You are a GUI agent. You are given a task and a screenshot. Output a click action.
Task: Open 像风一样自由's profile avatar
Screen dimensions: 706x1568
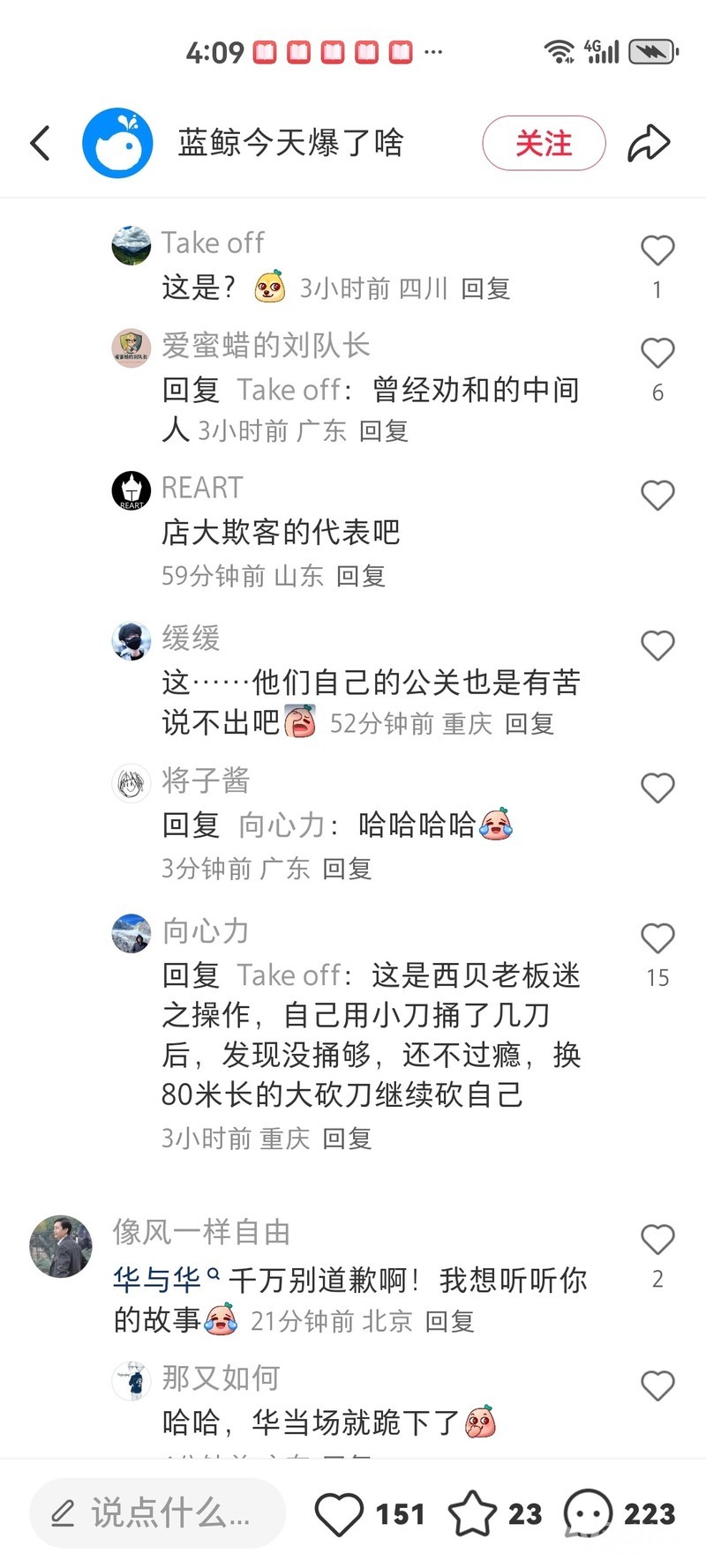[x=60, y=1246]
